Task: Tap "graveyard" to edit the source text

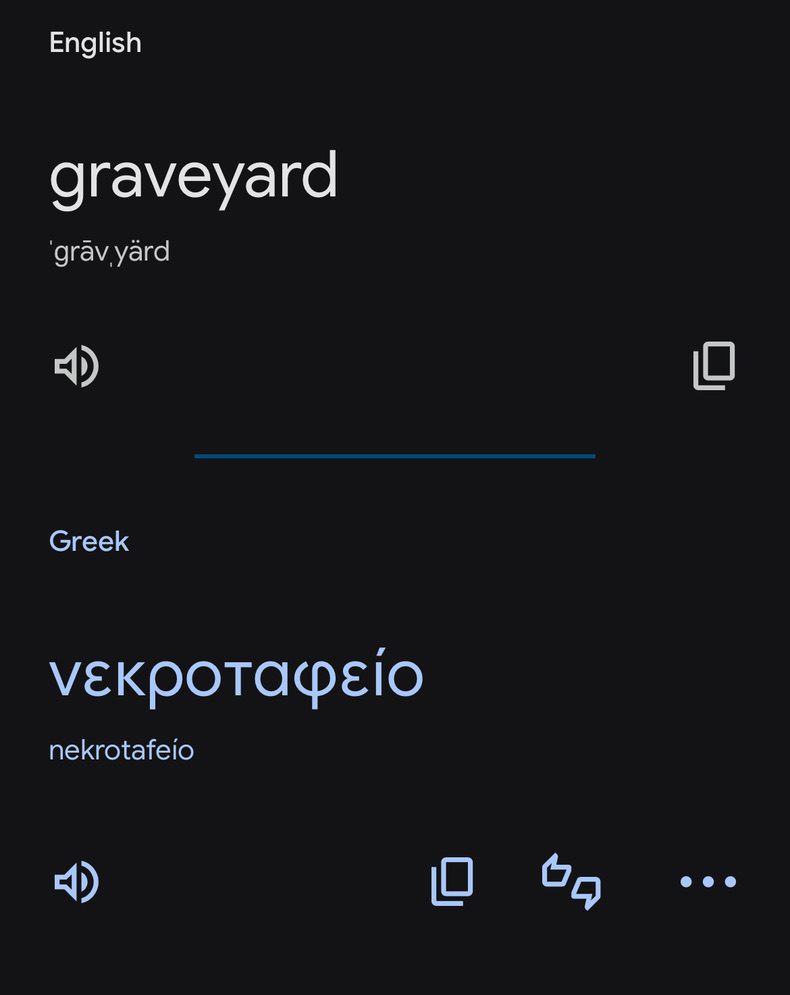Action: [194, 175]
